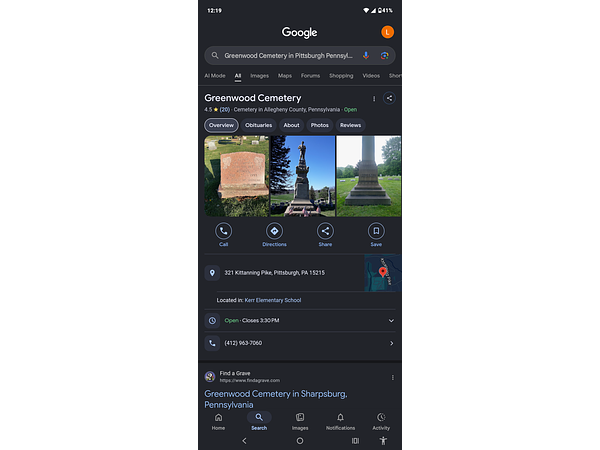This screenshot has height=450, width=600.
Task: Open overflow menu next to Greenwood Cemetery
Action: (x=374, y=99)
